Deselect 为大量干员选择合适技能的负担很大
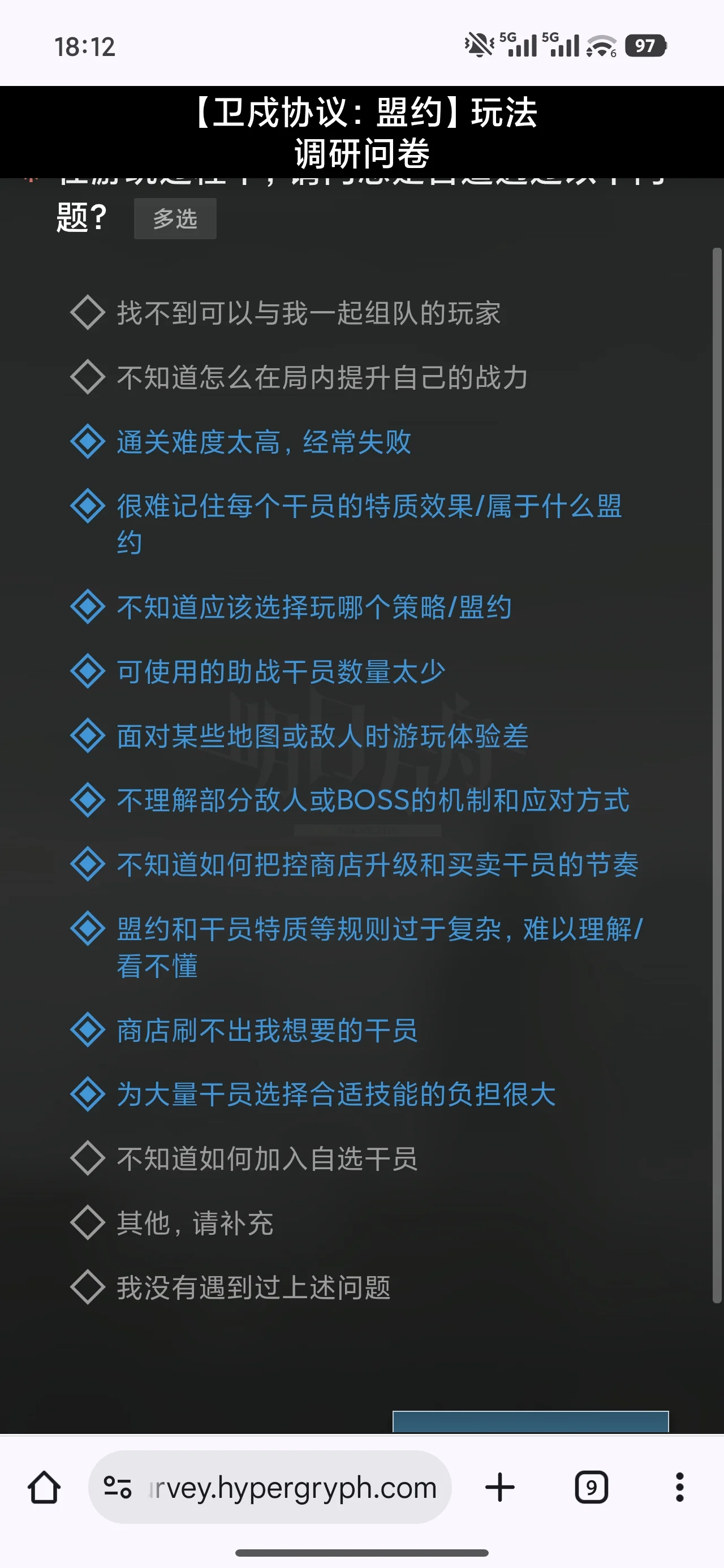The height and width of the screenshot is (1568, 724). [x=88, y=1095]
